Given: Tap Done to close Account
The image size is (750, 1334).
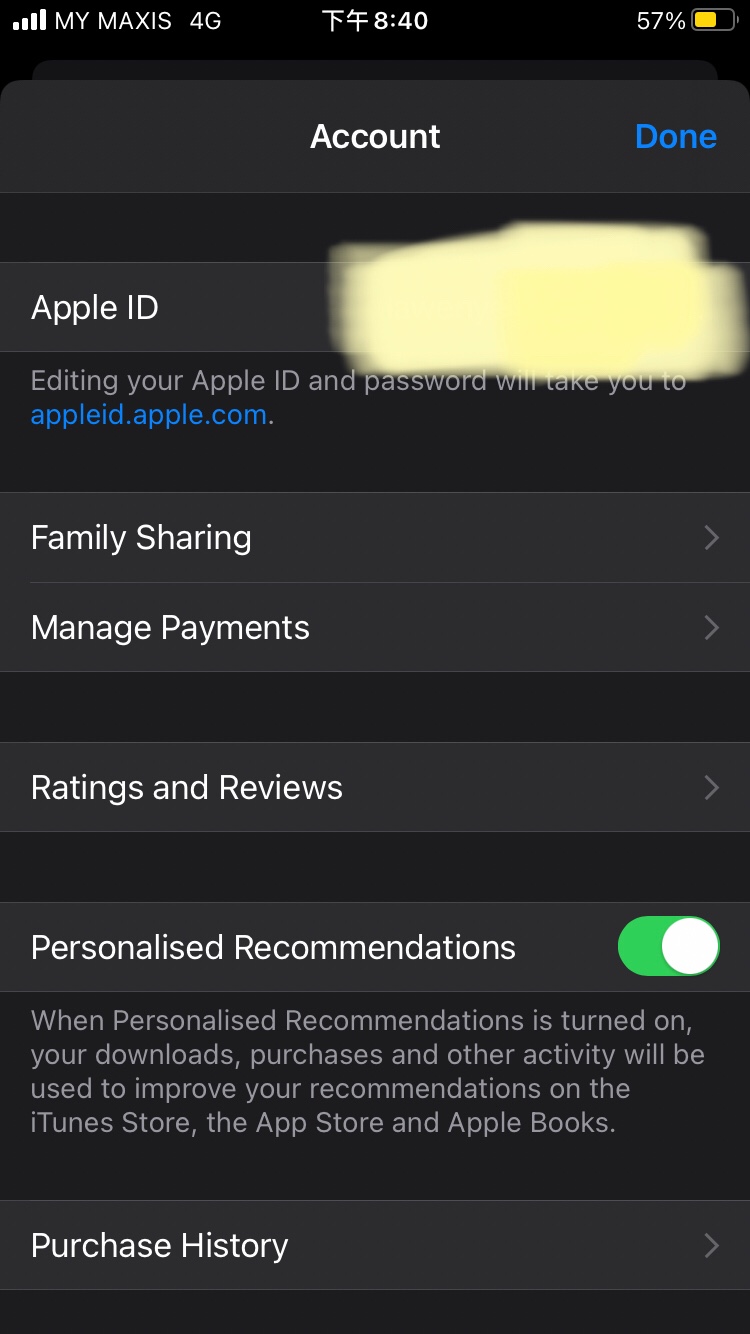Looking at the screenshot, I should click(675, 137).
